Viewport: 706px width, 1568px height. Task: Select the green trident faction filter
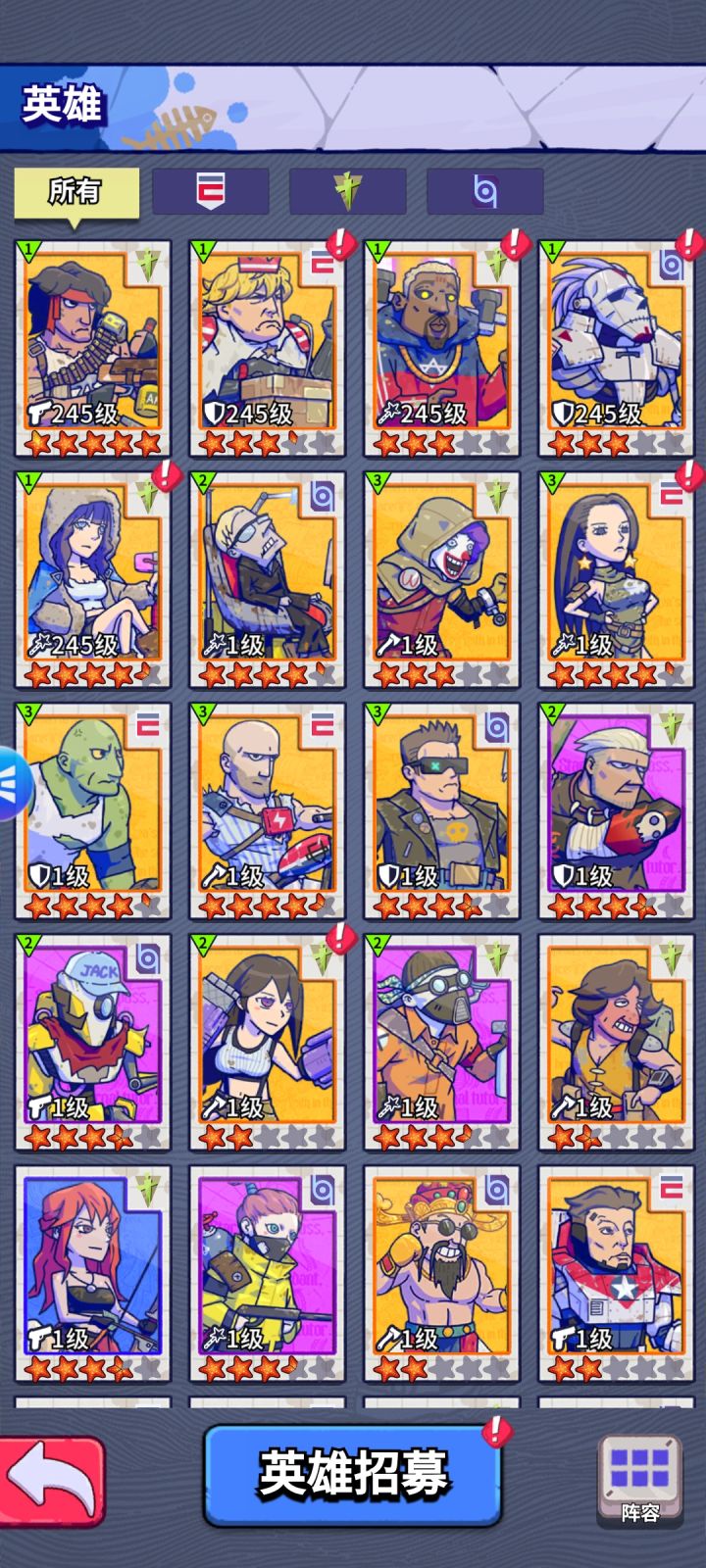348,192
